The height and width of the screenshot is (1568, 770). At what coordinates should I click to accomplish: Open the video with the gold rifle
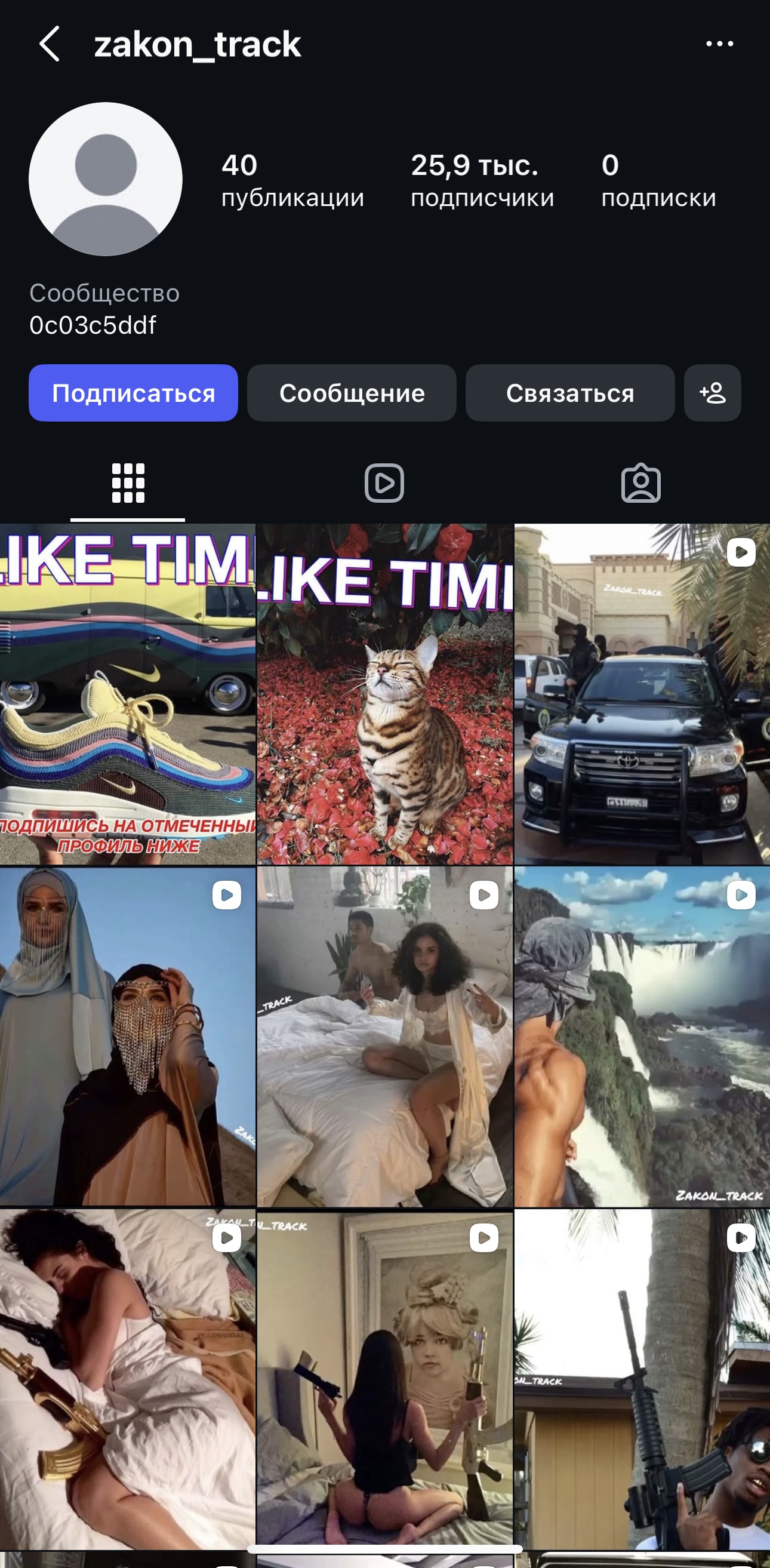click(127, 1379)
